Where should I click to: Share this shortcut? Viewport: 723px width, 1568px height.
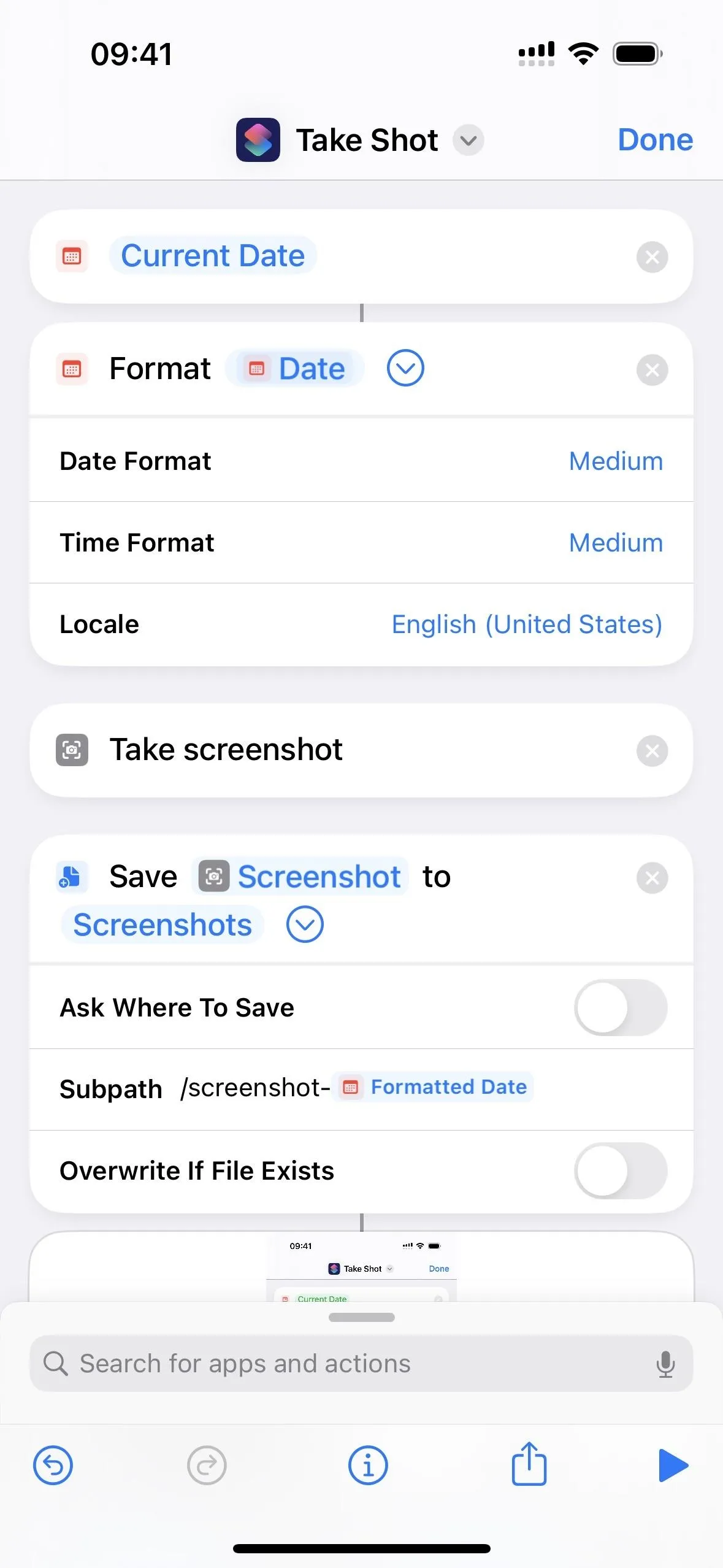coord(529,1464)
